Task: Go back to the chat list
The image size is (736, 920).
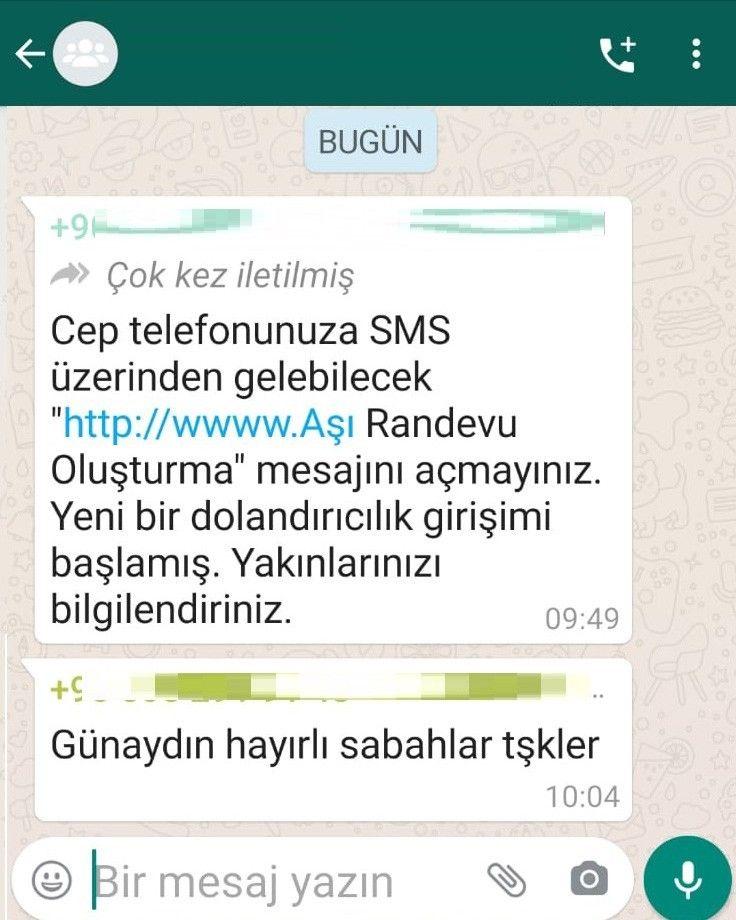Action: click(30, 54)
